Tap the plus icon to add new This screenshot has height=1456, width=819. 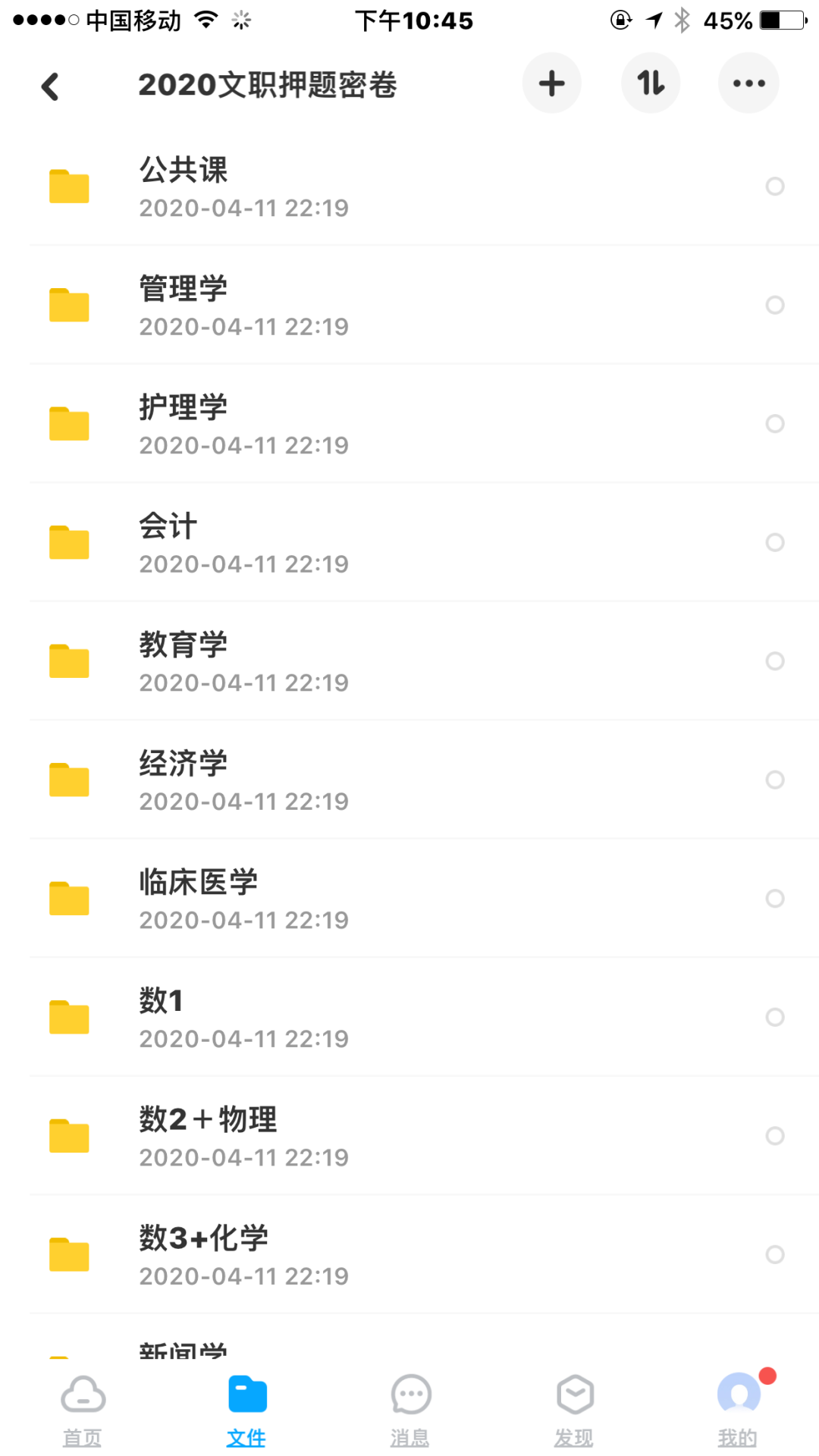coord(552,83)
